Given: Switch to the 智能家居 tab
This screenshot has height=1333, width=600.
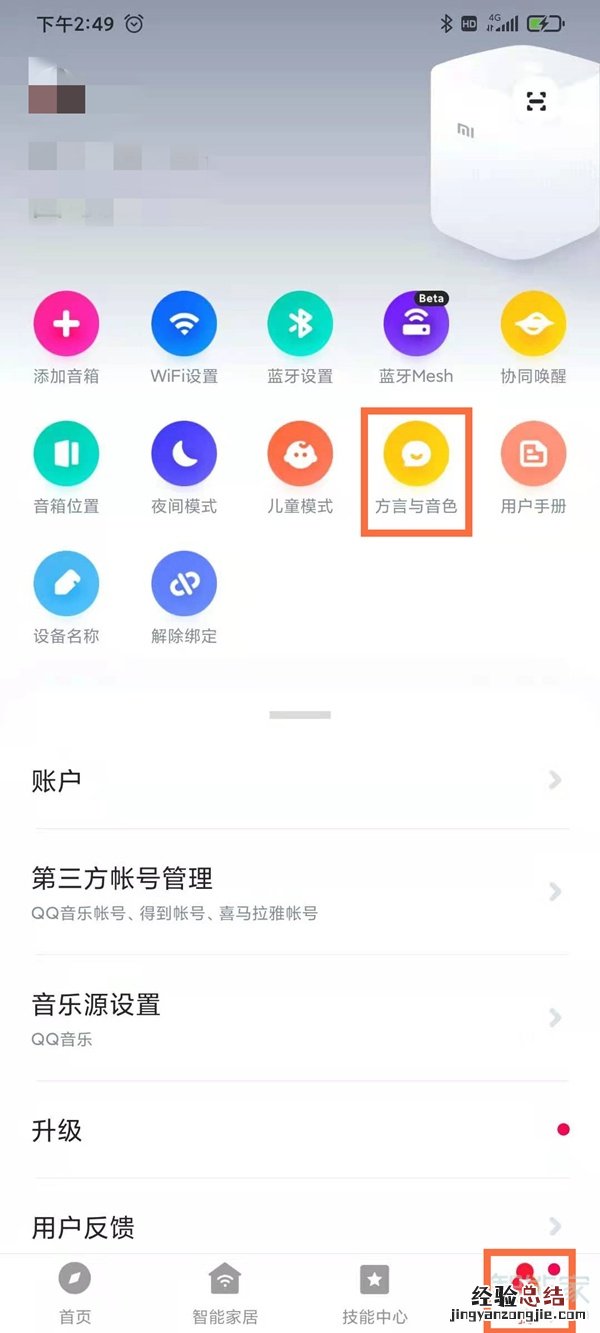Looking at the screenshot, I should click(225, 1291).
